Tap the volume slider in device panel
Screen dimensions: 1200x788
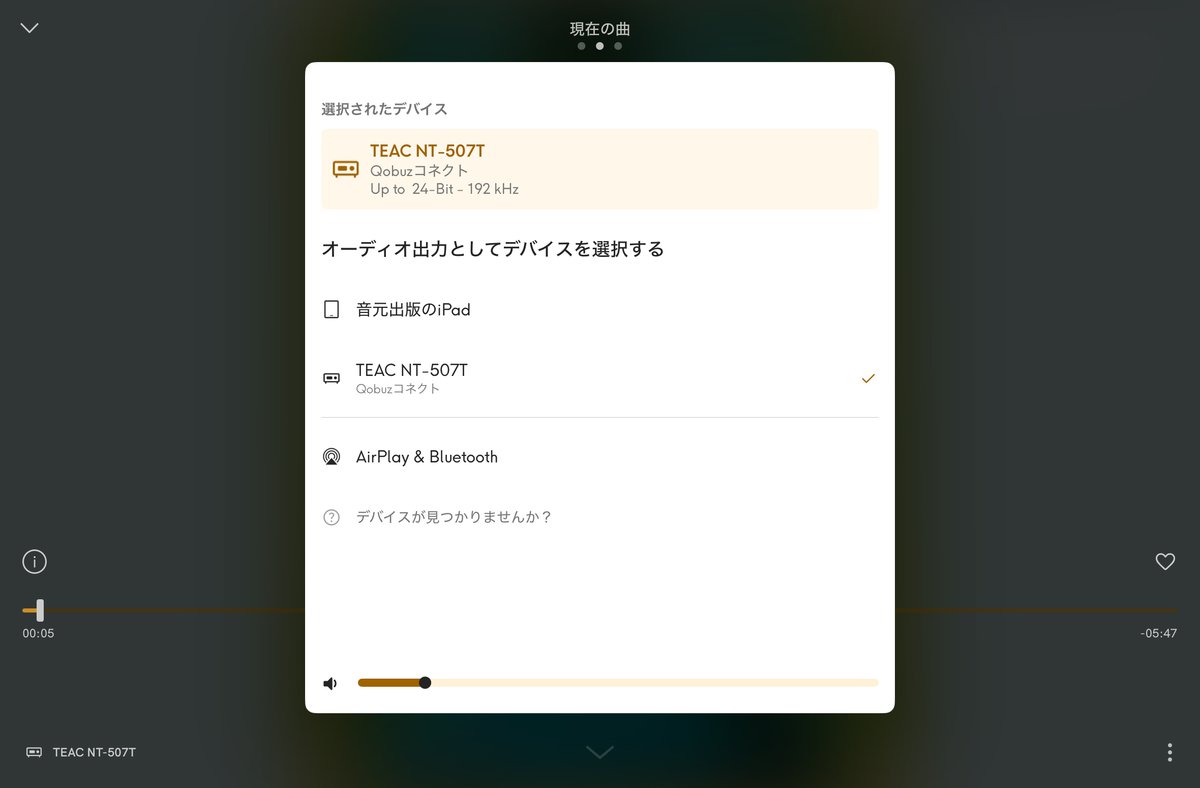(x=618, y=683)
